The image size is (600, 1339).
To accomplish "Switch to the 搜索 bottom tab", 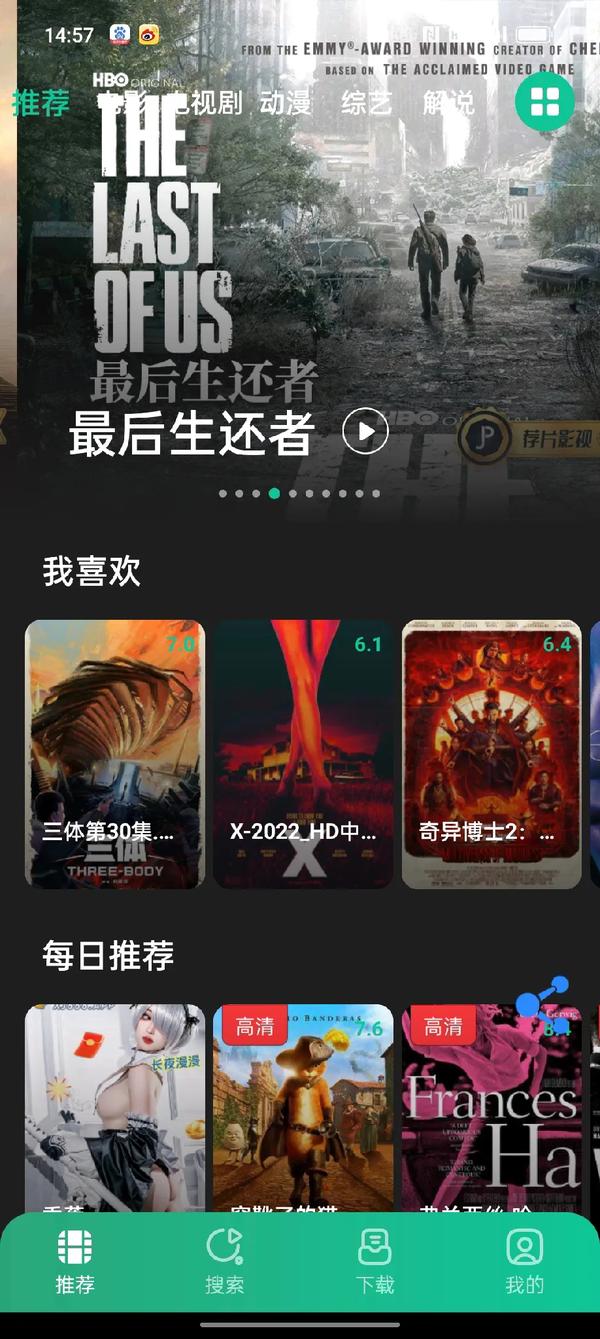I will (x=224, y=1261).
